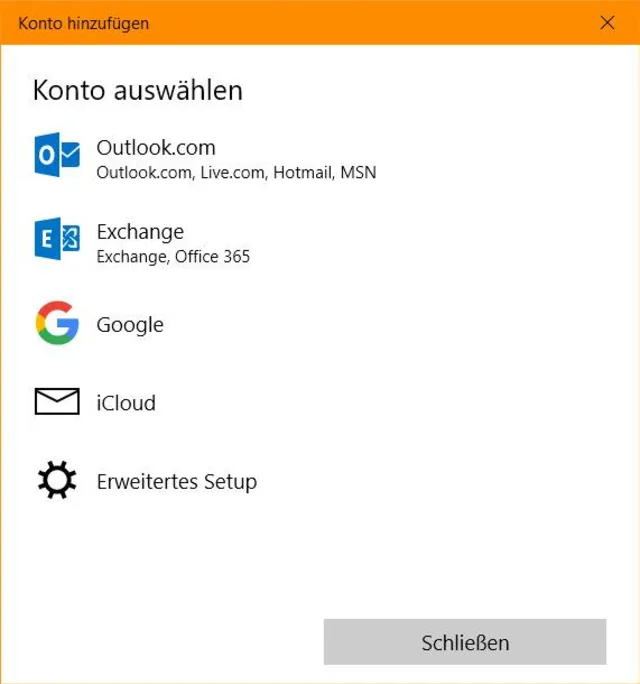Open Erweitertes Setup
Screen dimensions: 640x684
[x=176, y=481]
